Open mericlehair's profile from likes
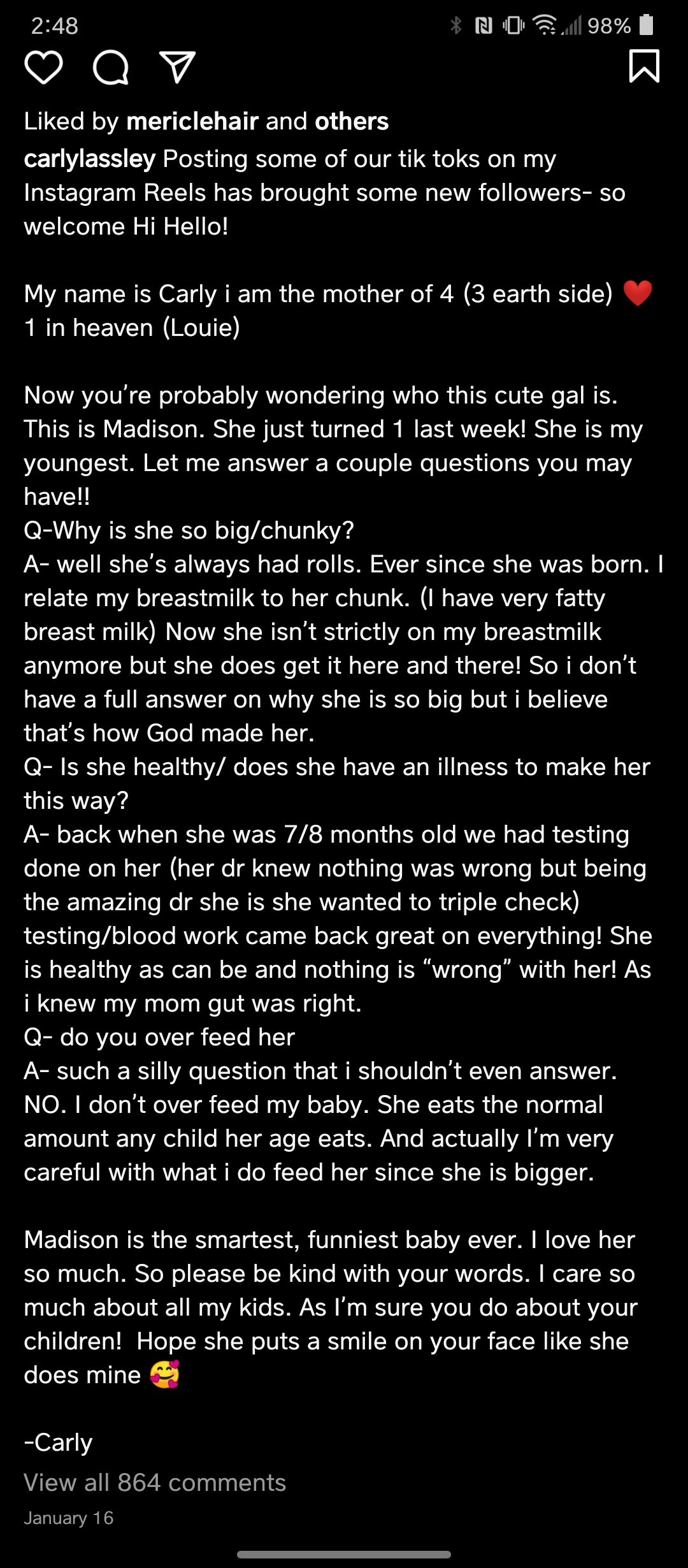The image size is (688, 1568). (x=192, y=121)
